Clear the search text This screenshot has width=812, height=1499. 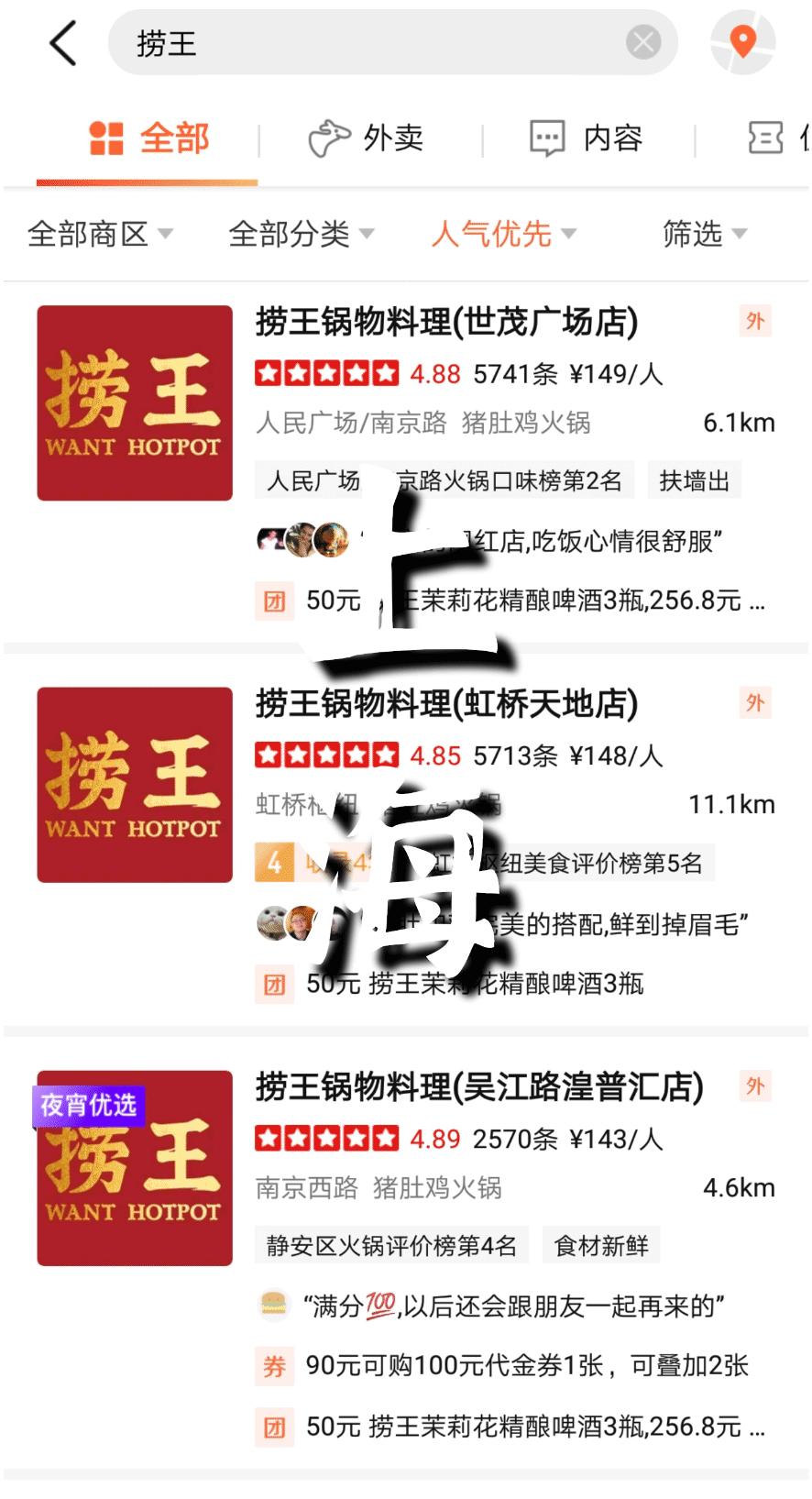click(x=643, y=42)
